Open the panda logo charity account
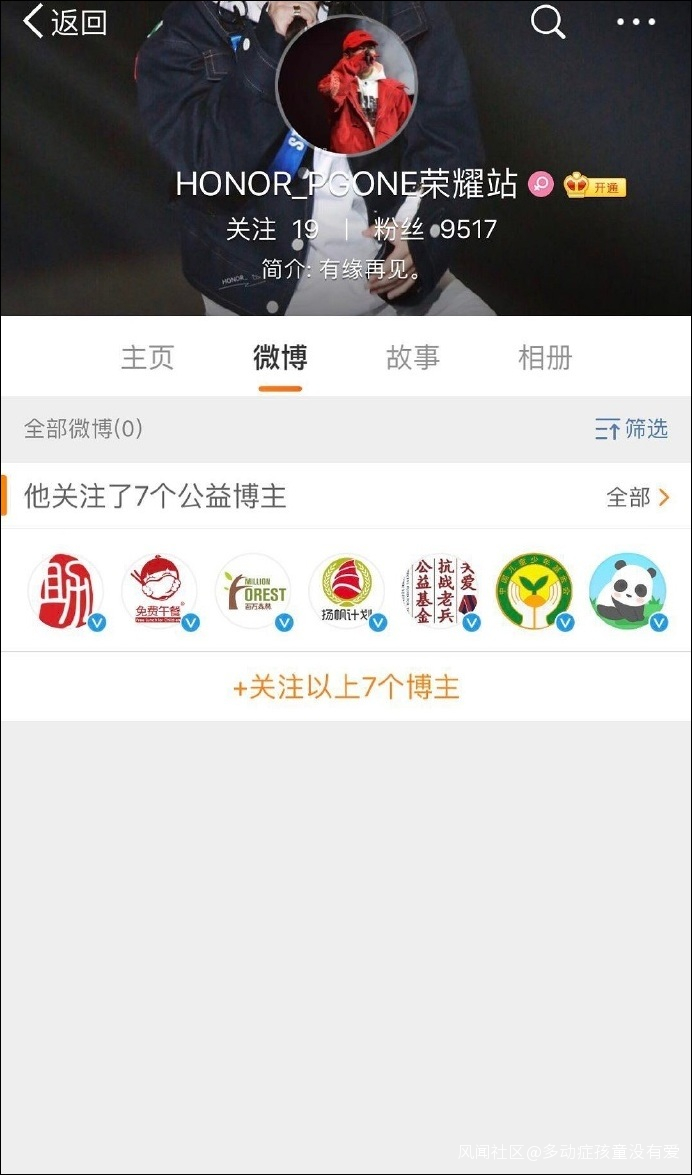 pos(627,592)
